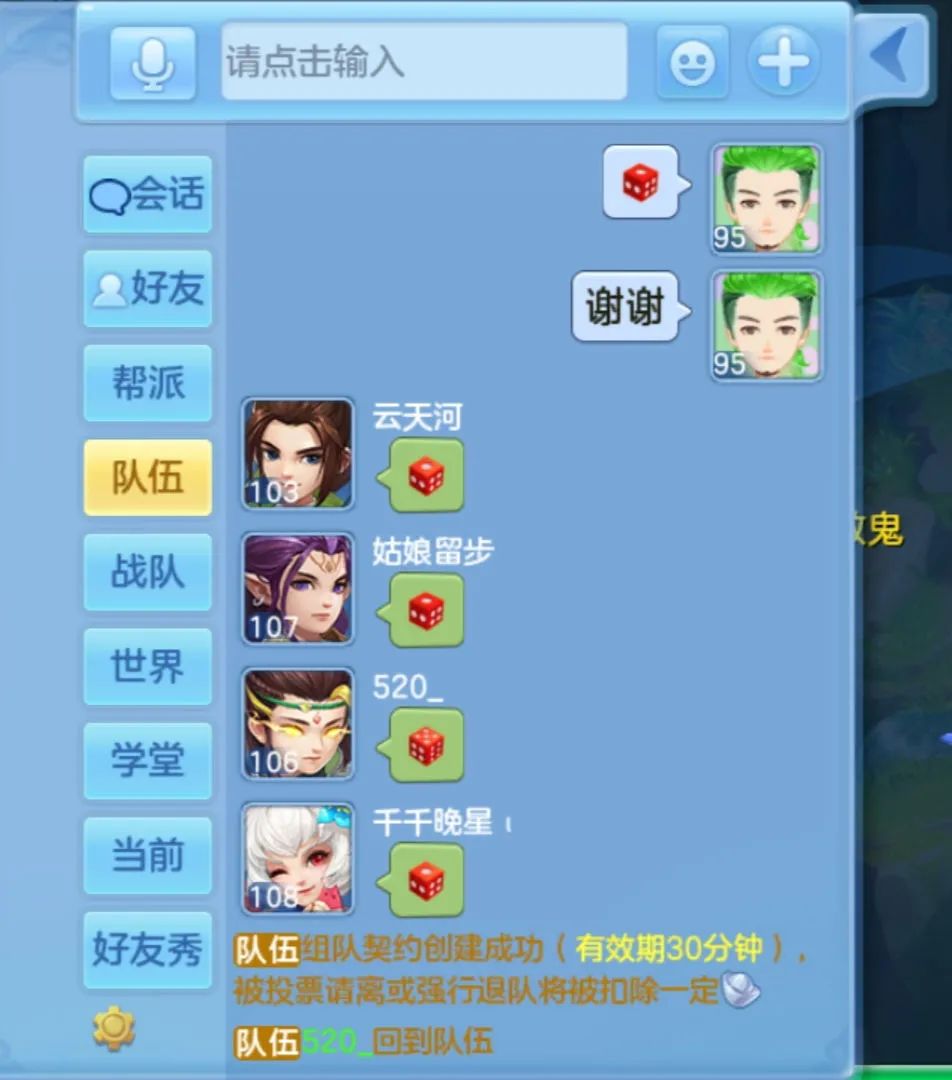952x1080 pixels.
Task: Select the 队伍 channel tab
Action: tap(147, 477)
